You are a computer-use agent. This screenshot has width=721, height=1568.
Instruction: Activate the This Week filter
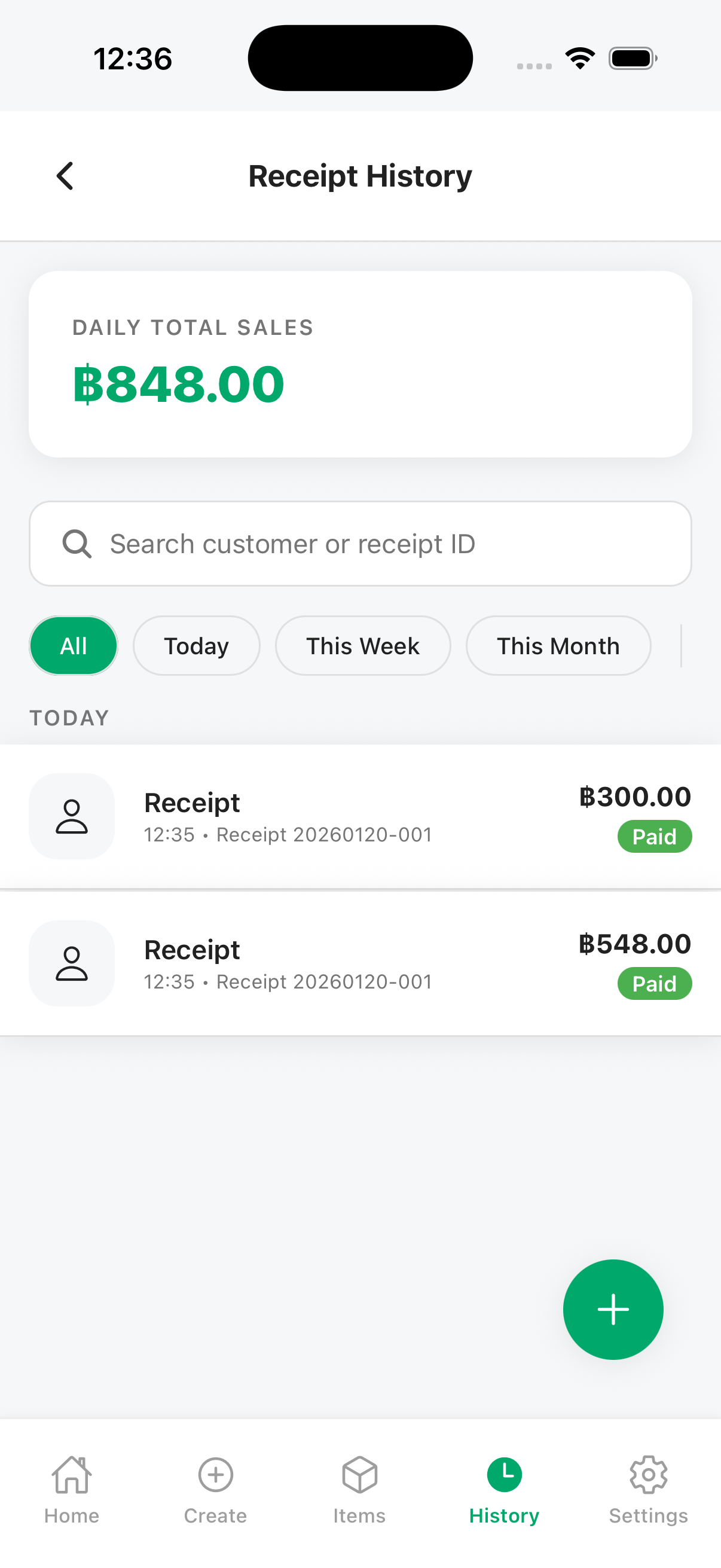pyautogui.click(x=363, y=645)
